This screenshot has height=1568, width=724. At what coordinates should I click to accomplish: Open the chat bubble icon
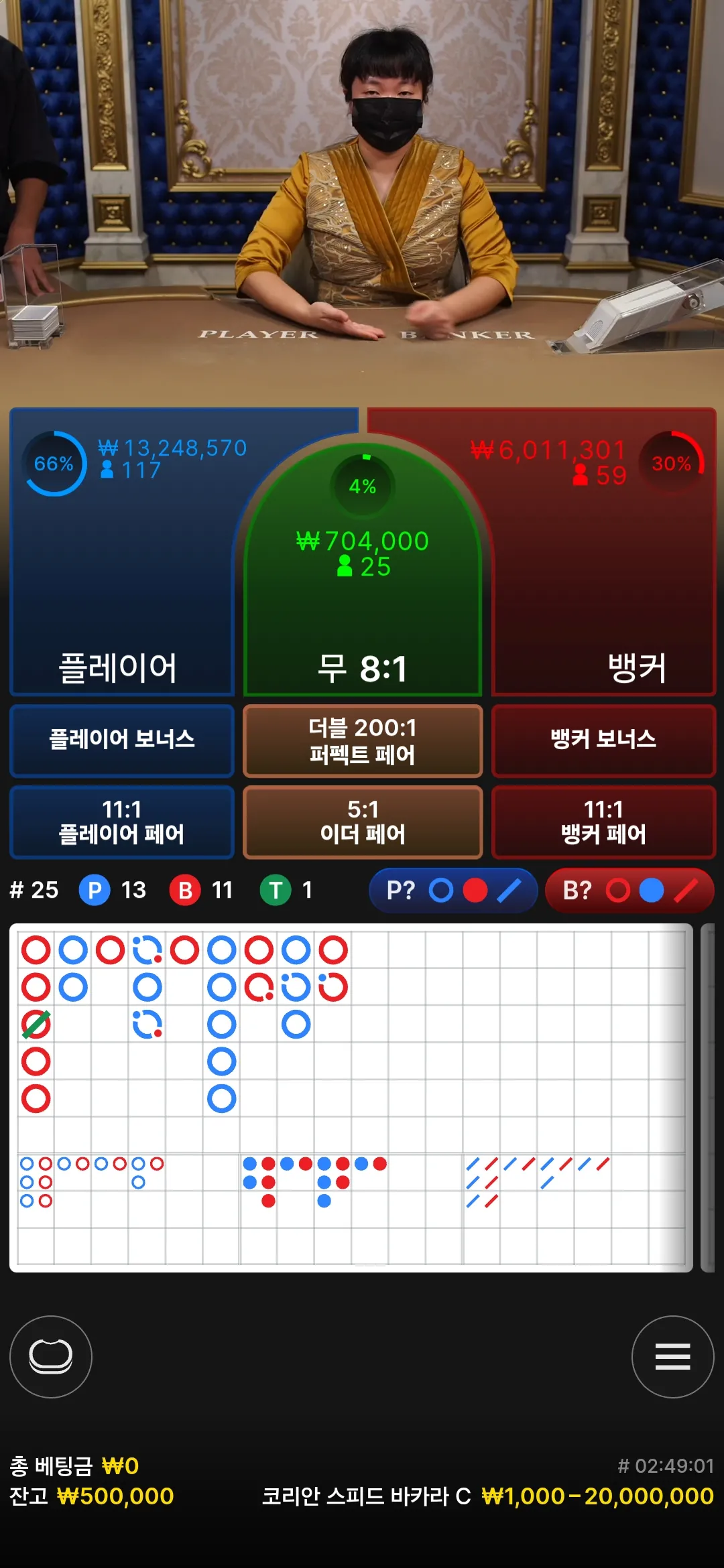[x=51, y=1357]
